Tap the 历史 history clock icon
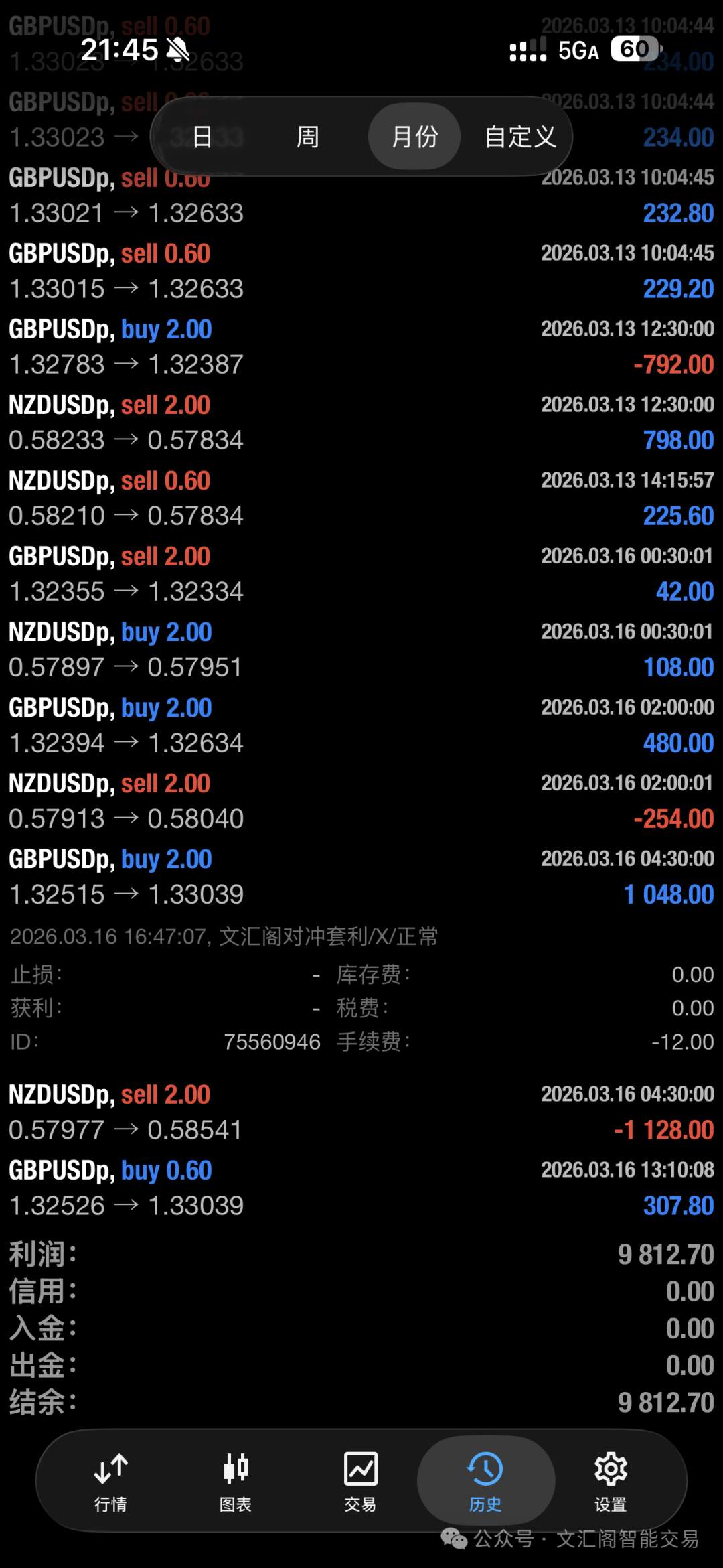The height and width of the screenshot is (1568, 723). click(486, 1467)
